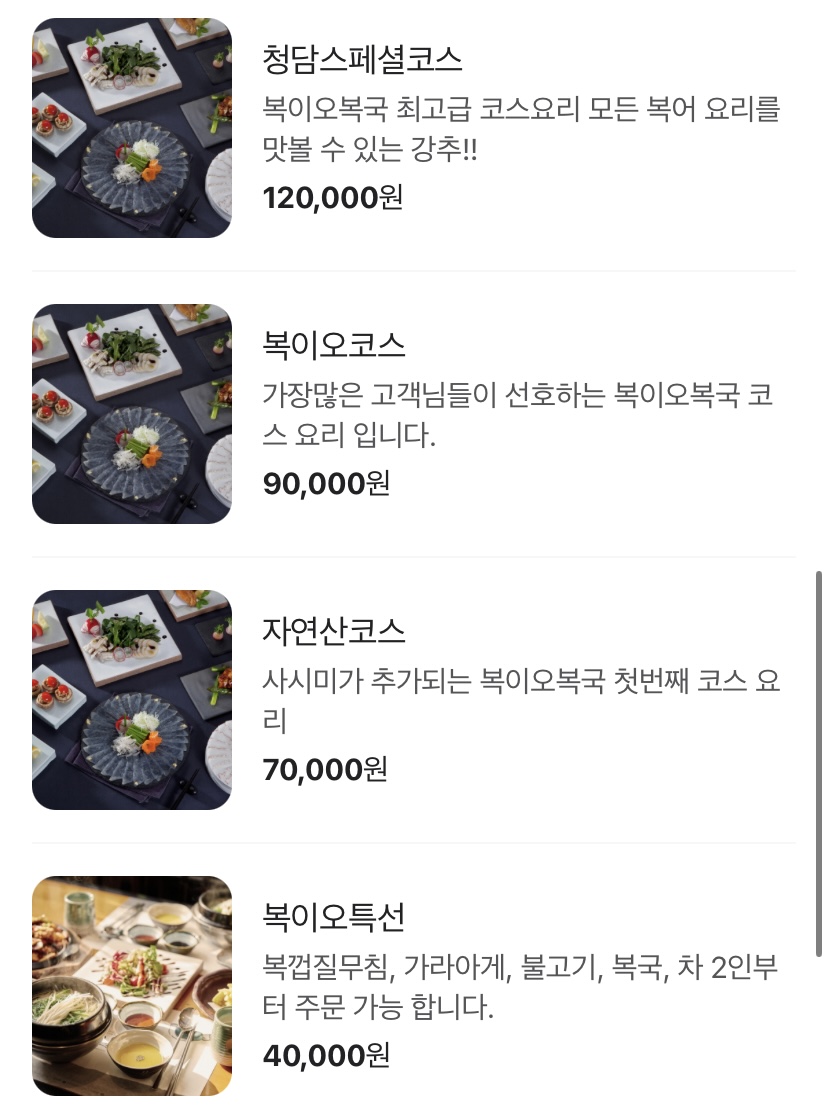This screenshot has width=828, height=1120.
Task: Open the 청담스페셜코스 menu item
Action: 362,59
